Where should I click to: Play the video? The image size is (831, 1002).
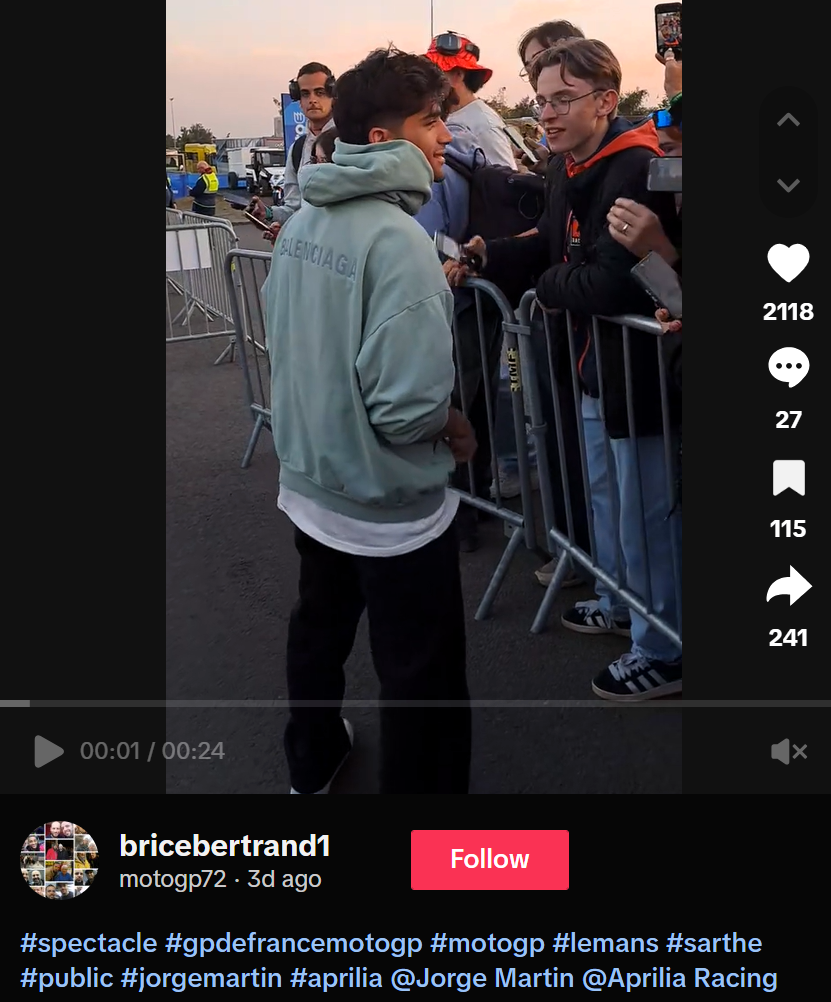pyautogui.click(x=48, y=751)
